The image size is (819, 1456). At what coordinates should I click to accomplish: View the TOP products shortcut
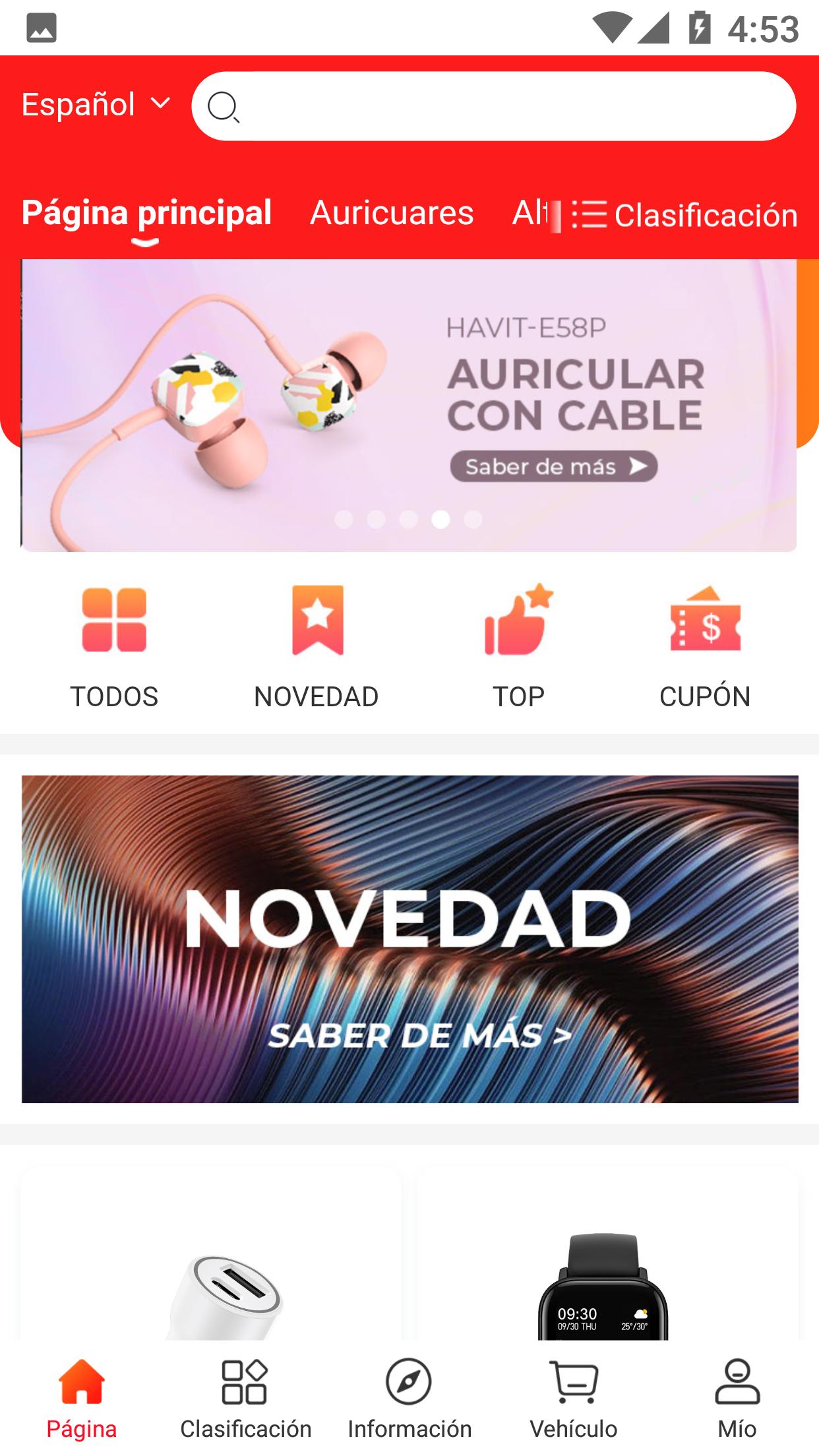point(518,646)
